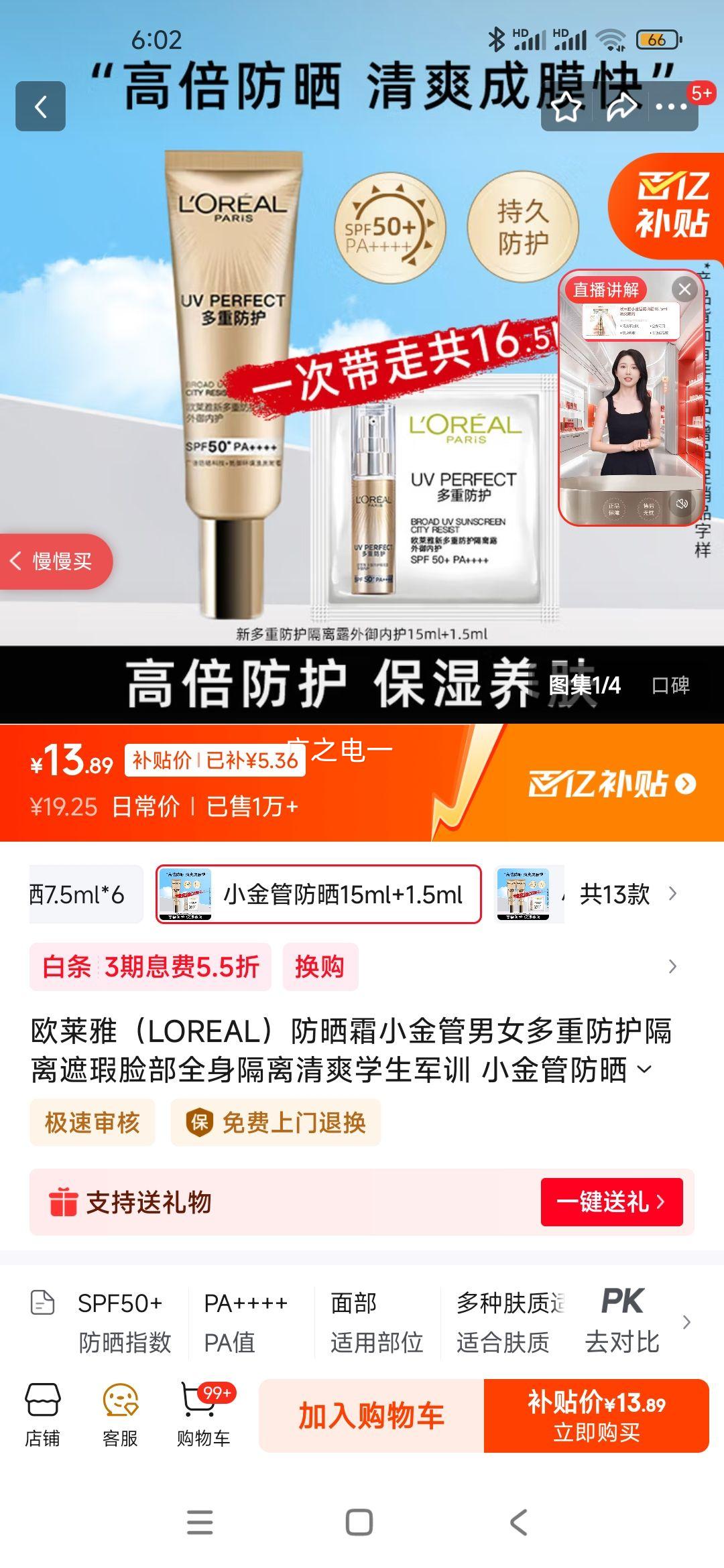The image size is (724, 1568).
Task: Tap the back arrow to exit product page
Action: point(42,107)
